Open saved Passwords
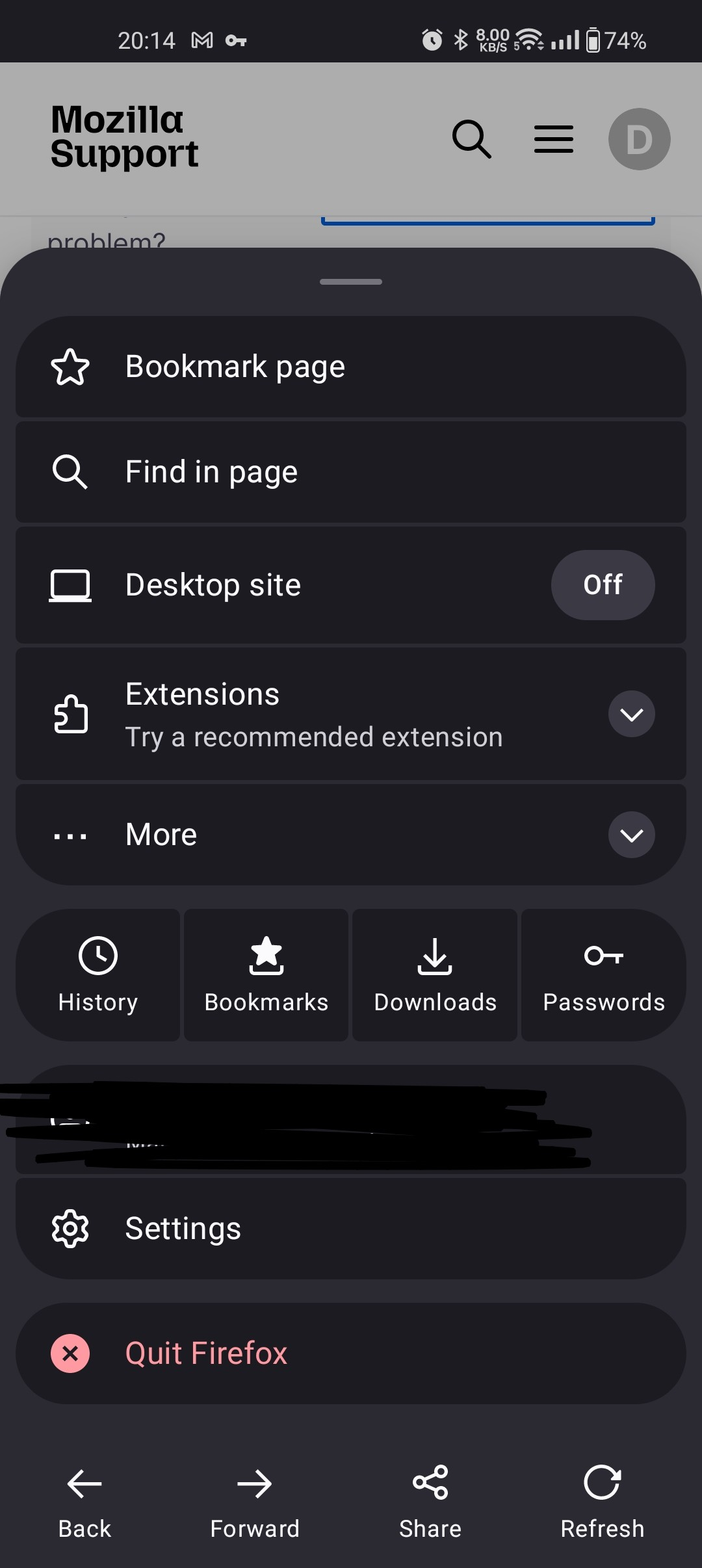The height and width of the screenshot is (1568, 702). tap(603, 975)
